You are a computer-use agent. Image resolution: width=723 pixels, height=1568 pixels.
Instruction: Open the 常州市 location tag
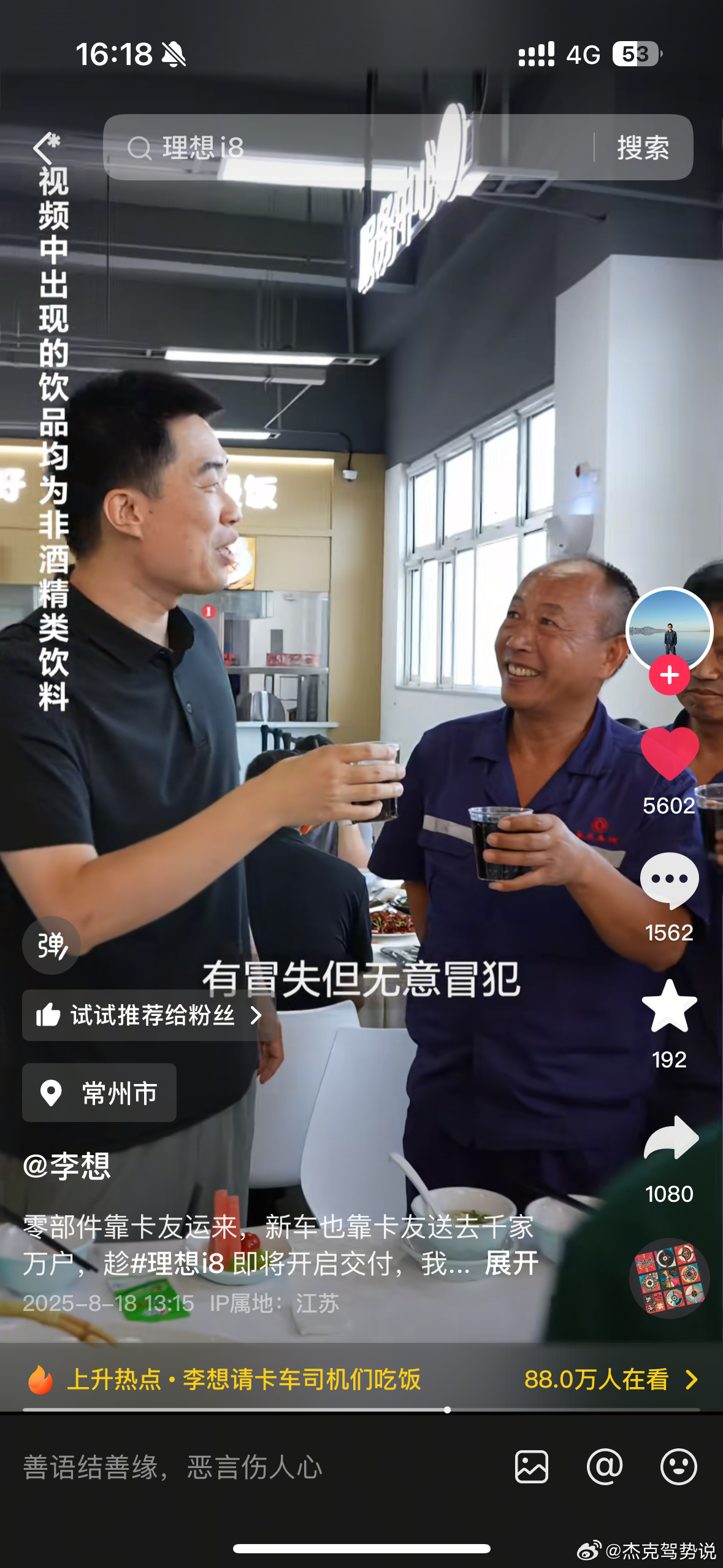(x=99, y=1093)
